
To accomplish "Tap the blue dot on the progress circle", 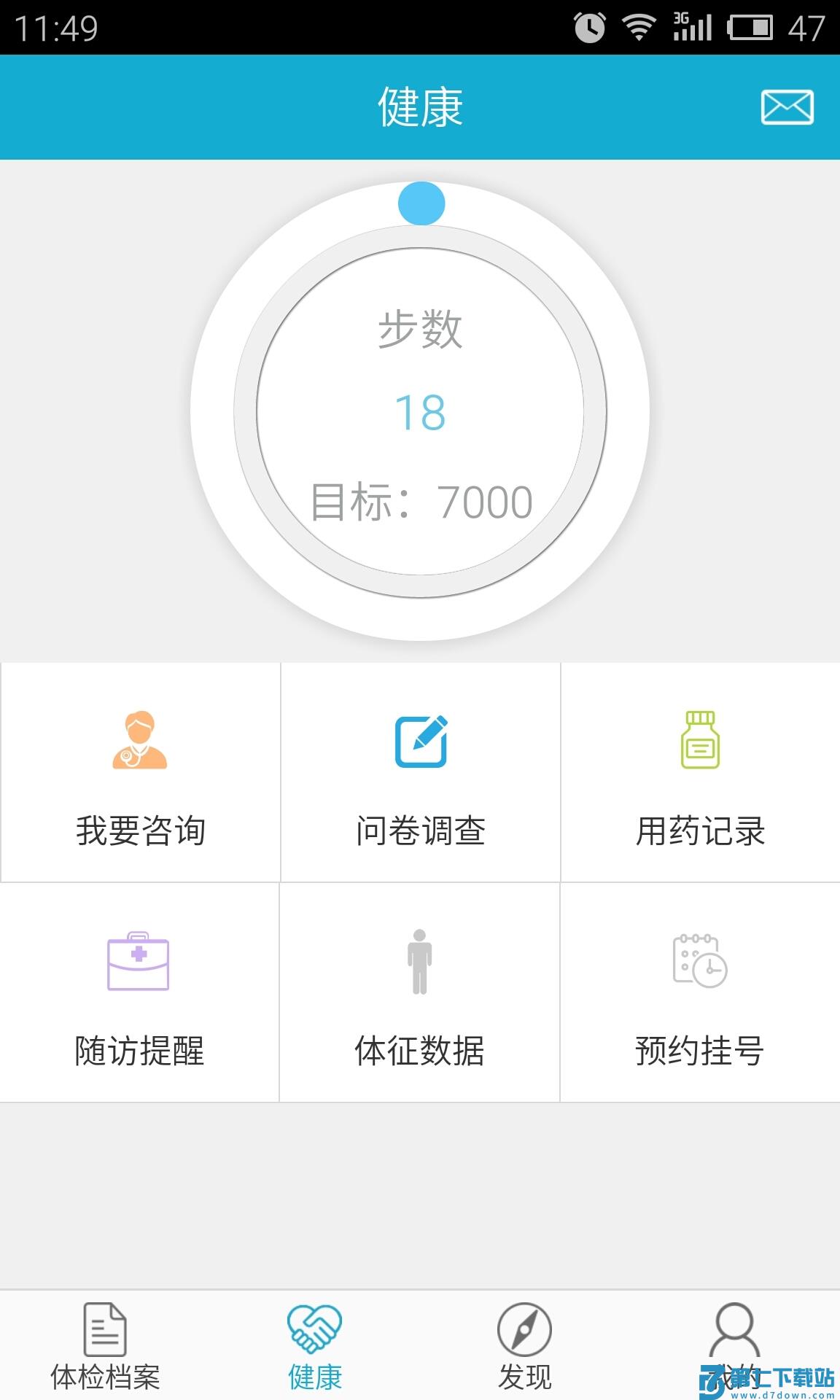I will pyautogui.click(x=421, y=205).
